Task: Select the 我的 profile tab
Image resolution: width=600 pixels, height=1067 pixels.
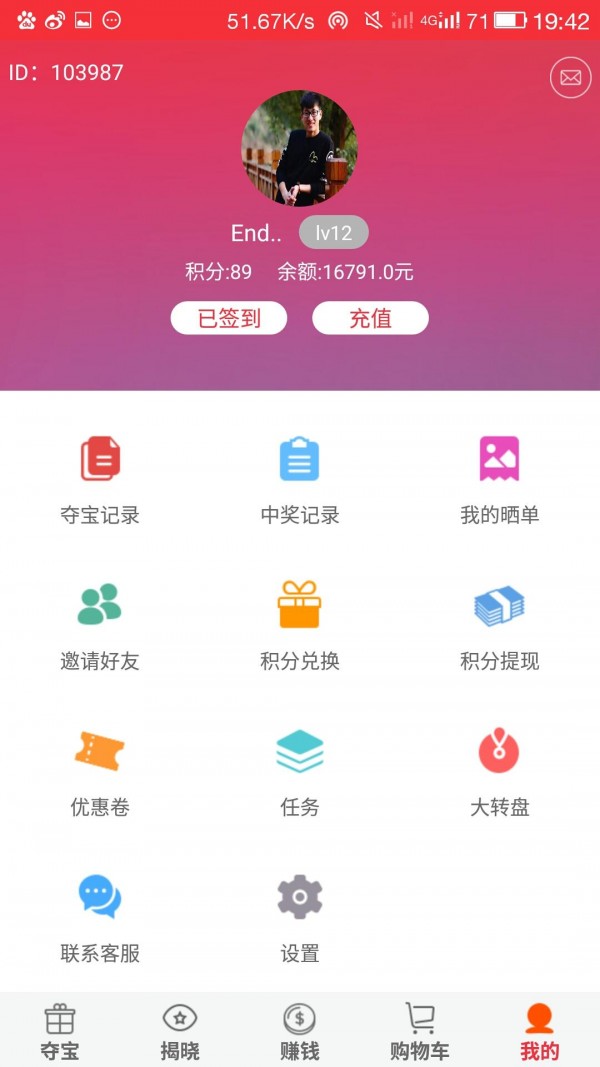Action: point(540,1032)
